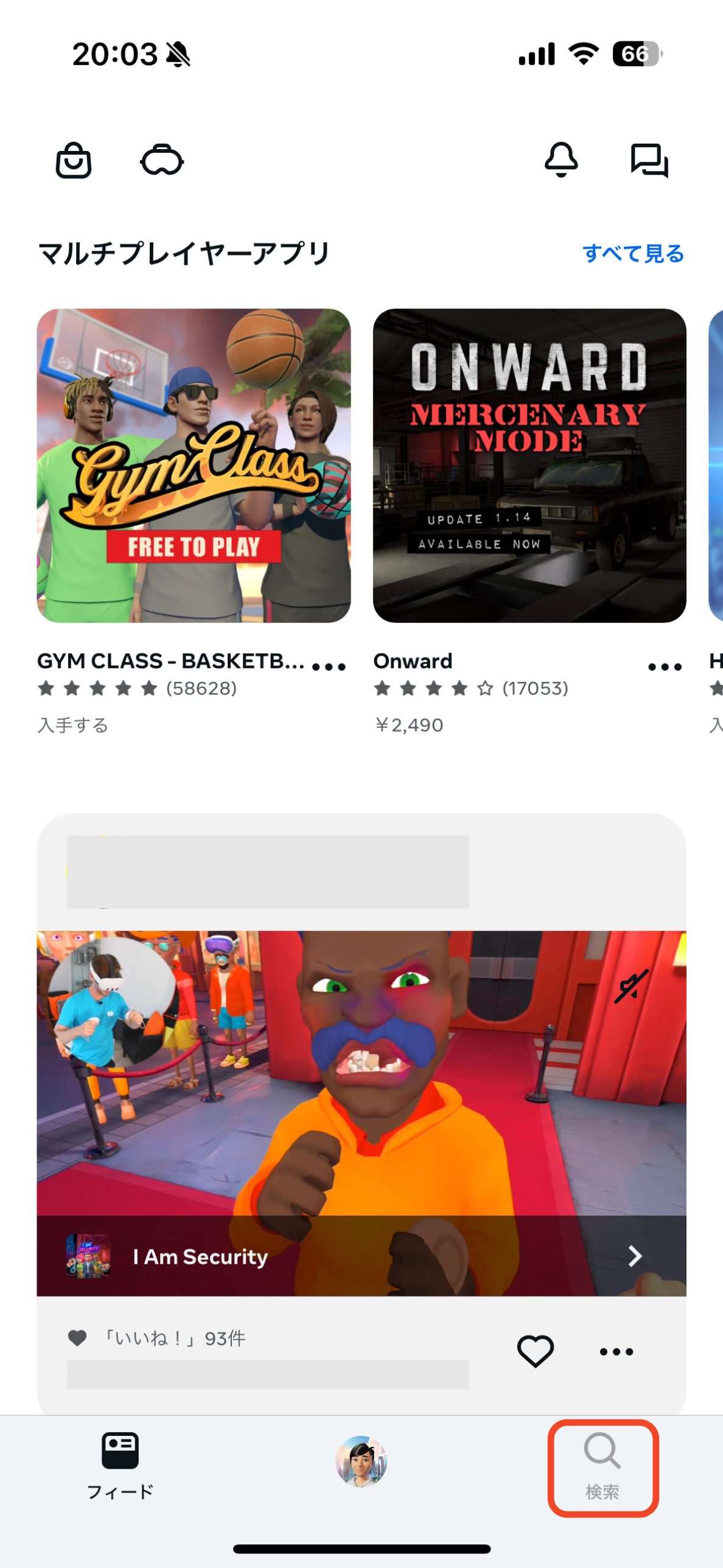Open more options for Onward

pos(665,667)
